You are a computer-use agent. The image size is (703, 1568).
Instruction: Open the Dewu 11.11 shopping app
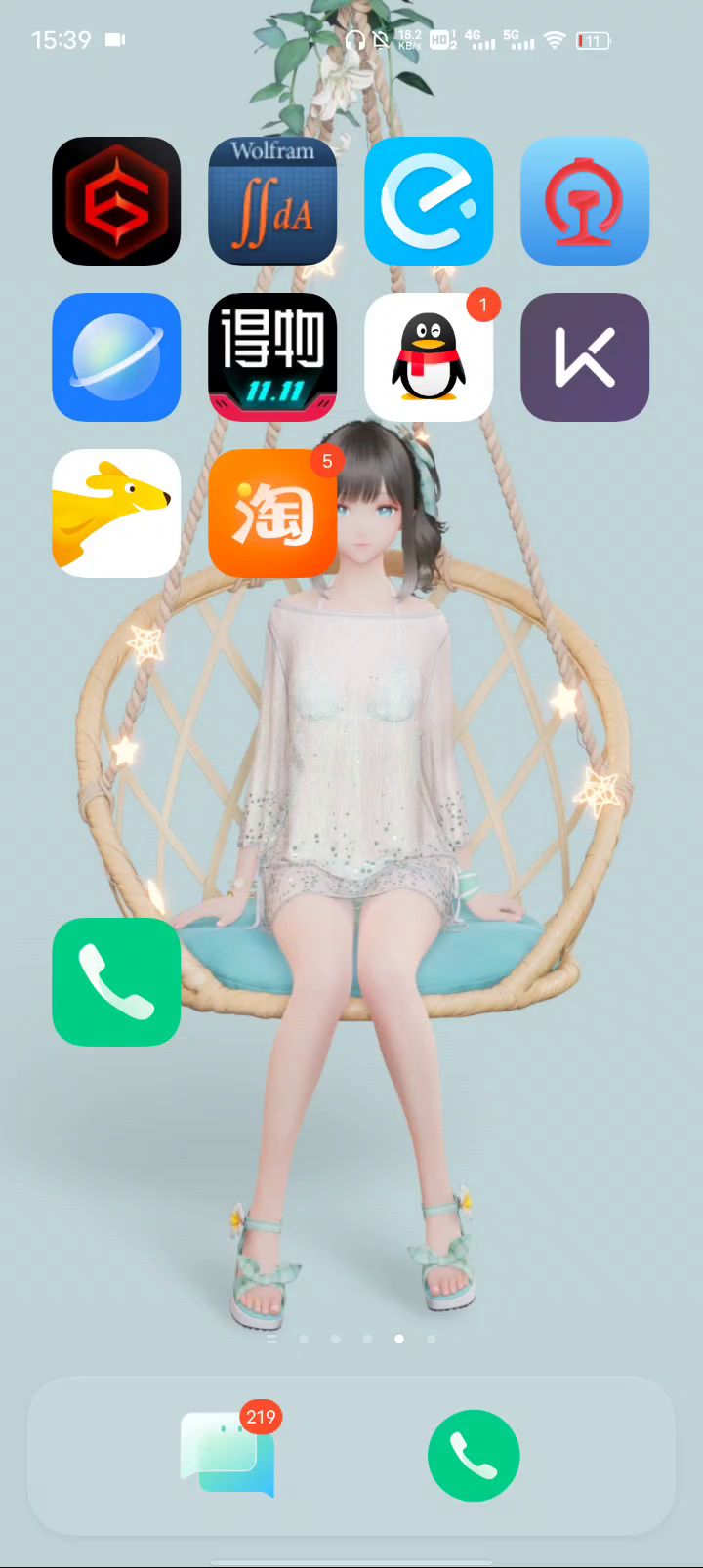pos(272,357)
